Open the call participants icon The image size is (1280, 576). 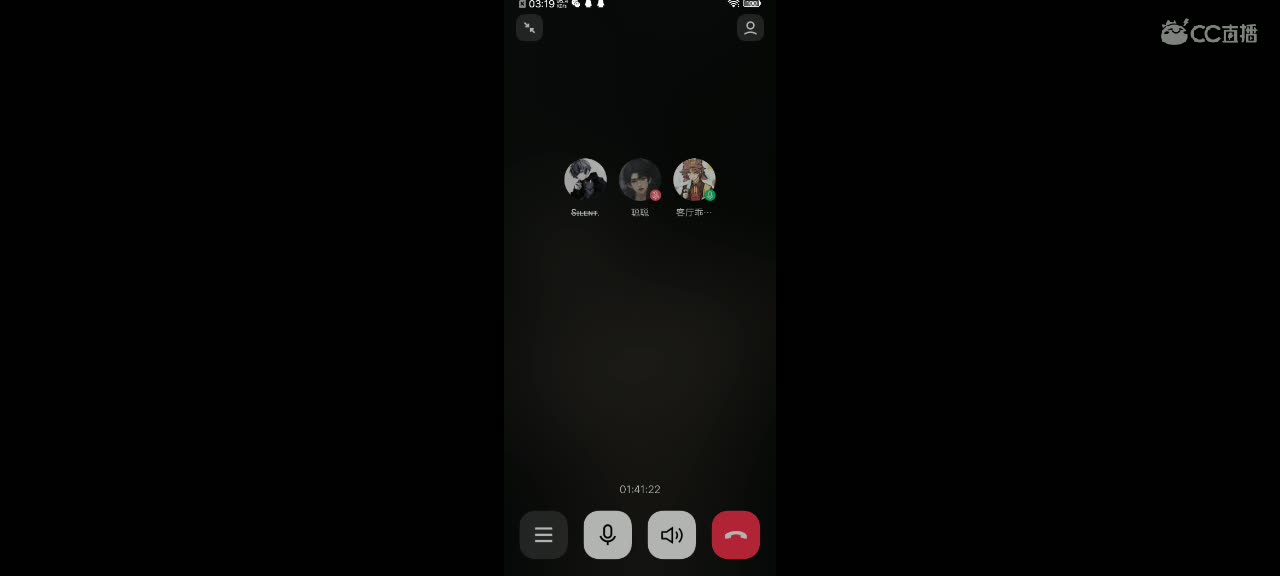pyautogui.click(x=750, y=28)
